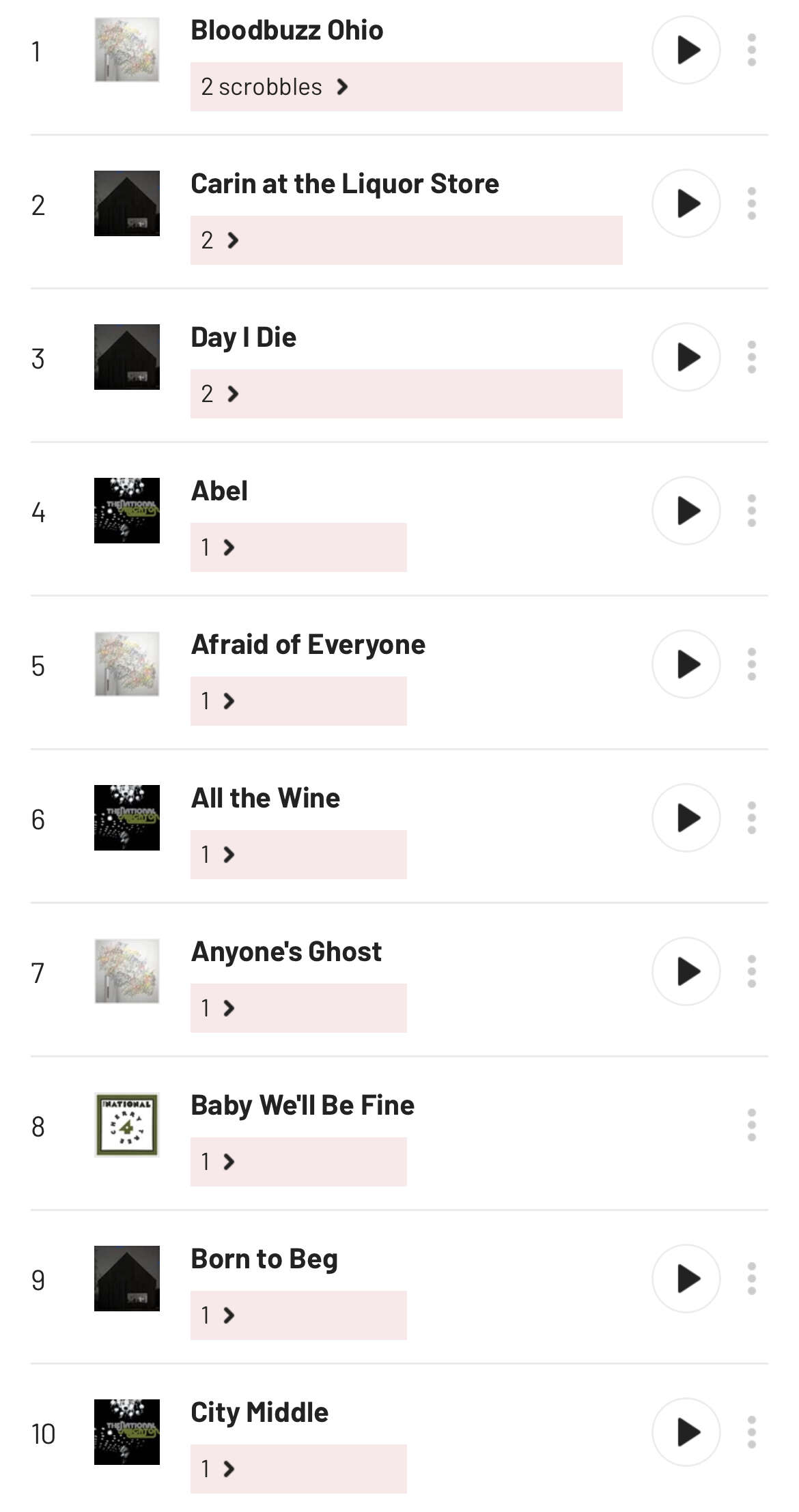The image size is (799, 1512).
Task: Play Carin at the Liquor Store
Action: [x=686, y=203]
